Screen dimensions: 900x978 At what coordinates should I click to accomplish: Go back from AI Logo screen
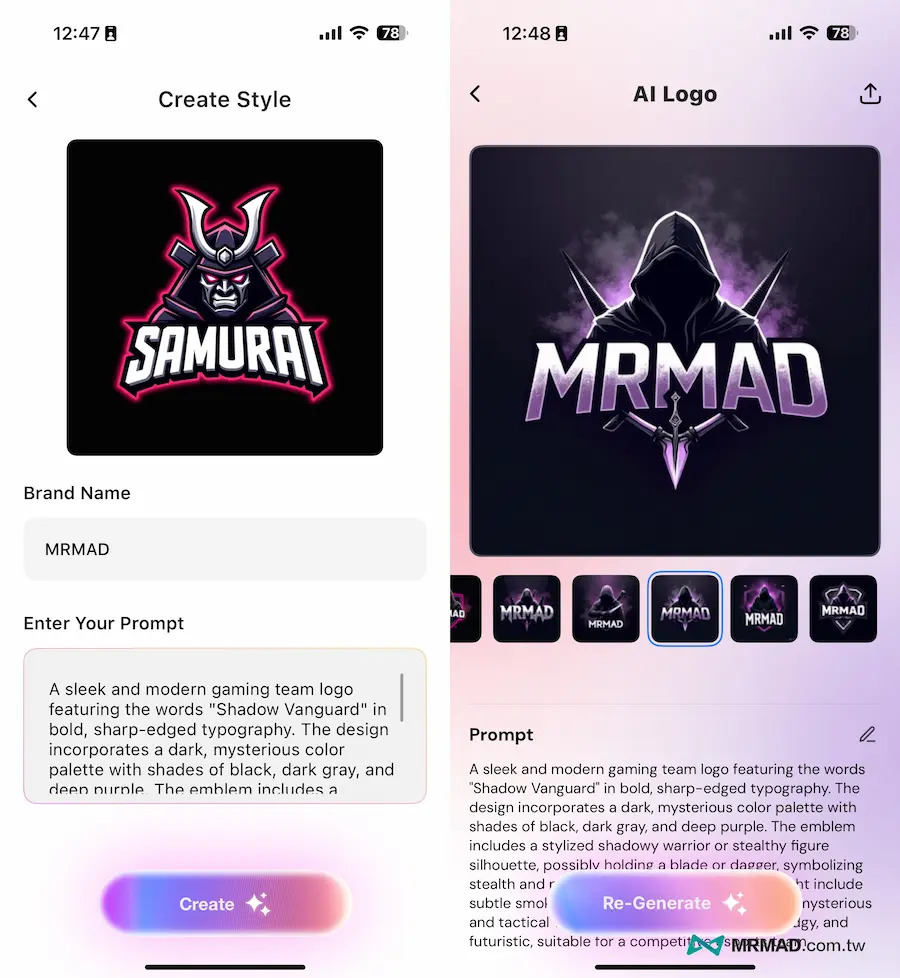coord(476,93)
